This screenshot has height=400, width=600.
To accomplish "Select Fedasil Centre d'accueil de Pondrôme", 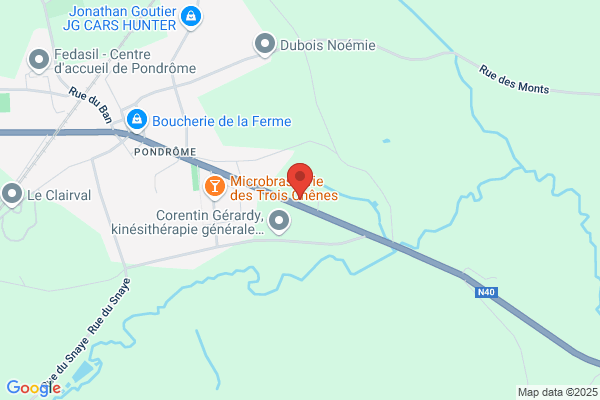I will point(40,61).
